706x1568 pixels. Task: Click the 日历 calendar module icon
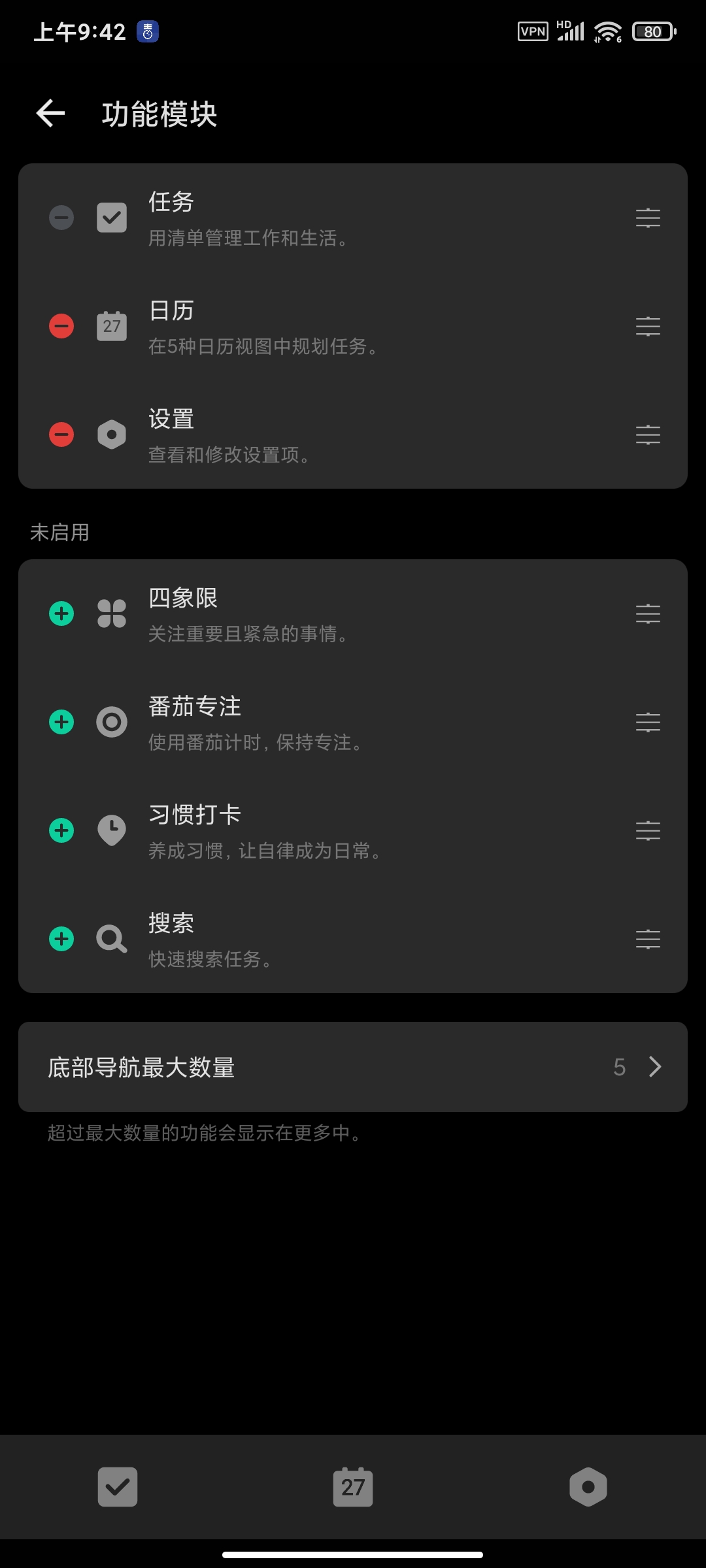[x=111, y=326]
